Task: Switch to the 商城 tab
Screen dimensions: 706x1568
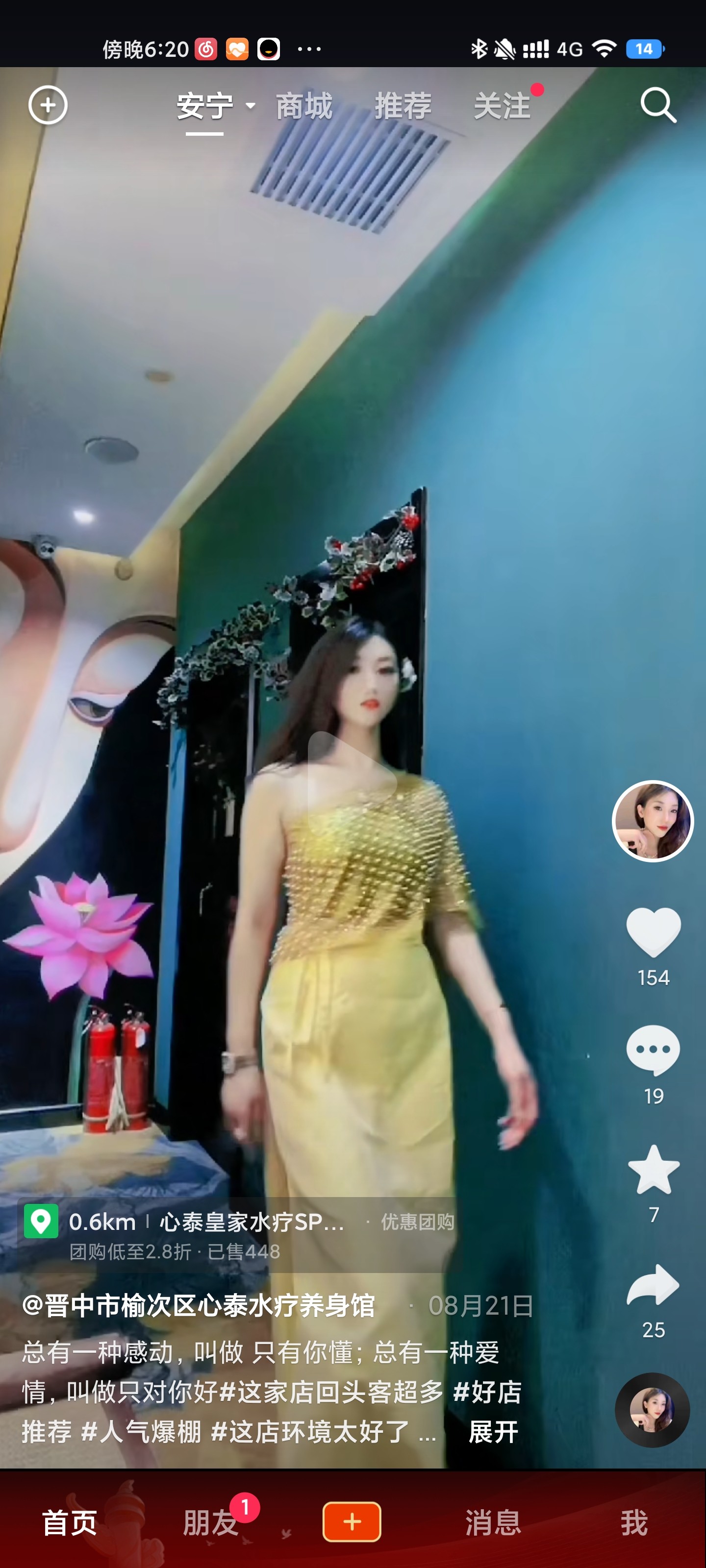Action: 304,106
